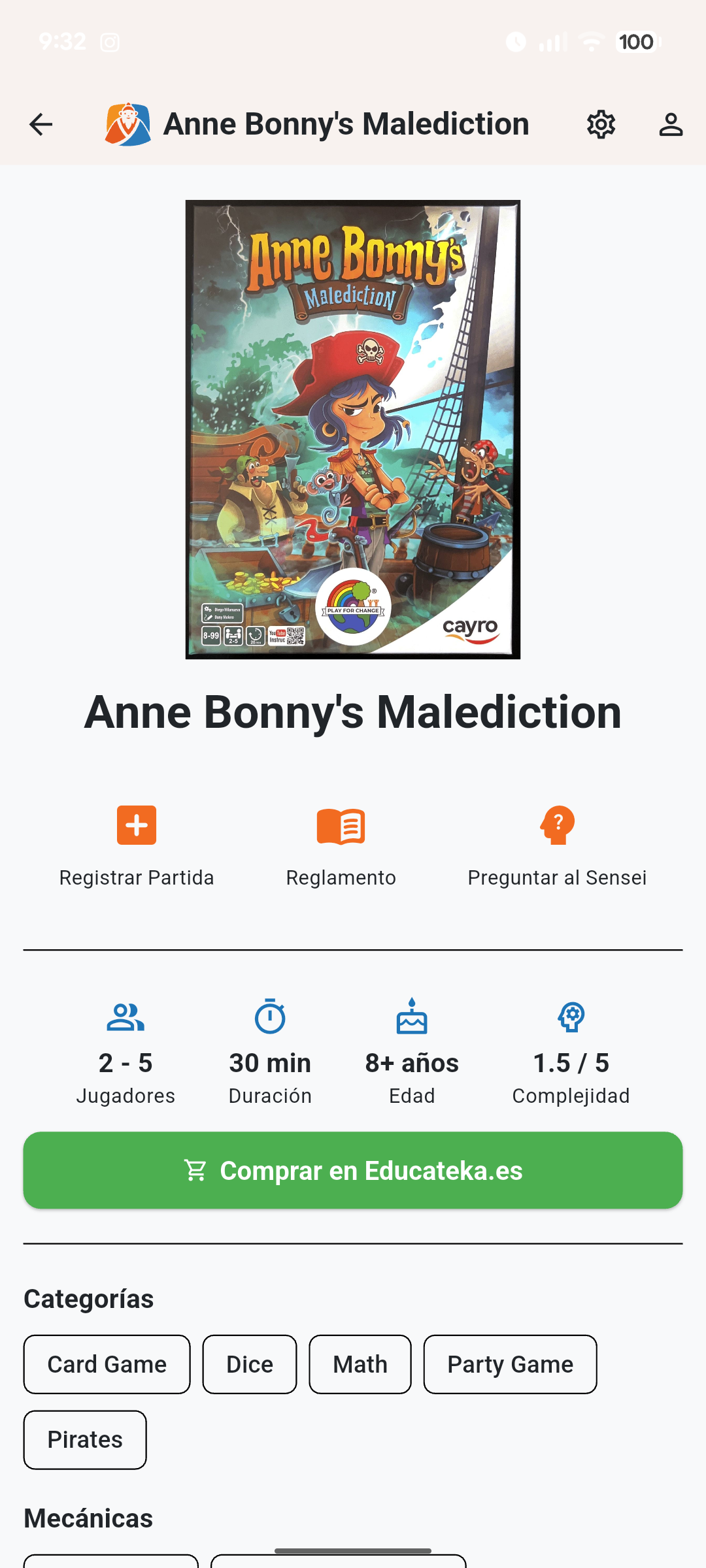Open the user profile icon

click(x=670, y=123)
